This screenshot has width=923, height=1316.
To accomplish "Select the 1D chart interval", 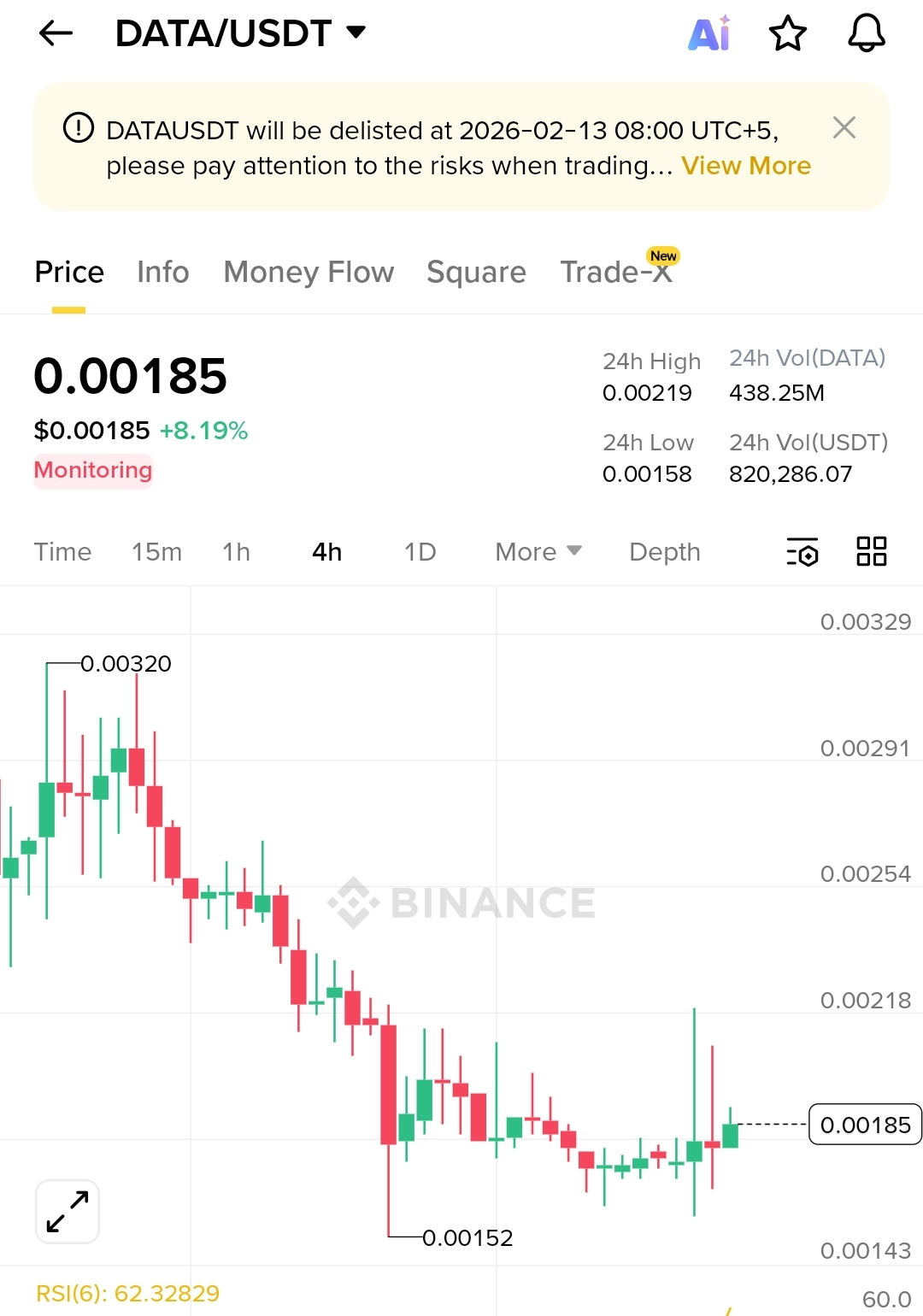I will coord(420,552).
